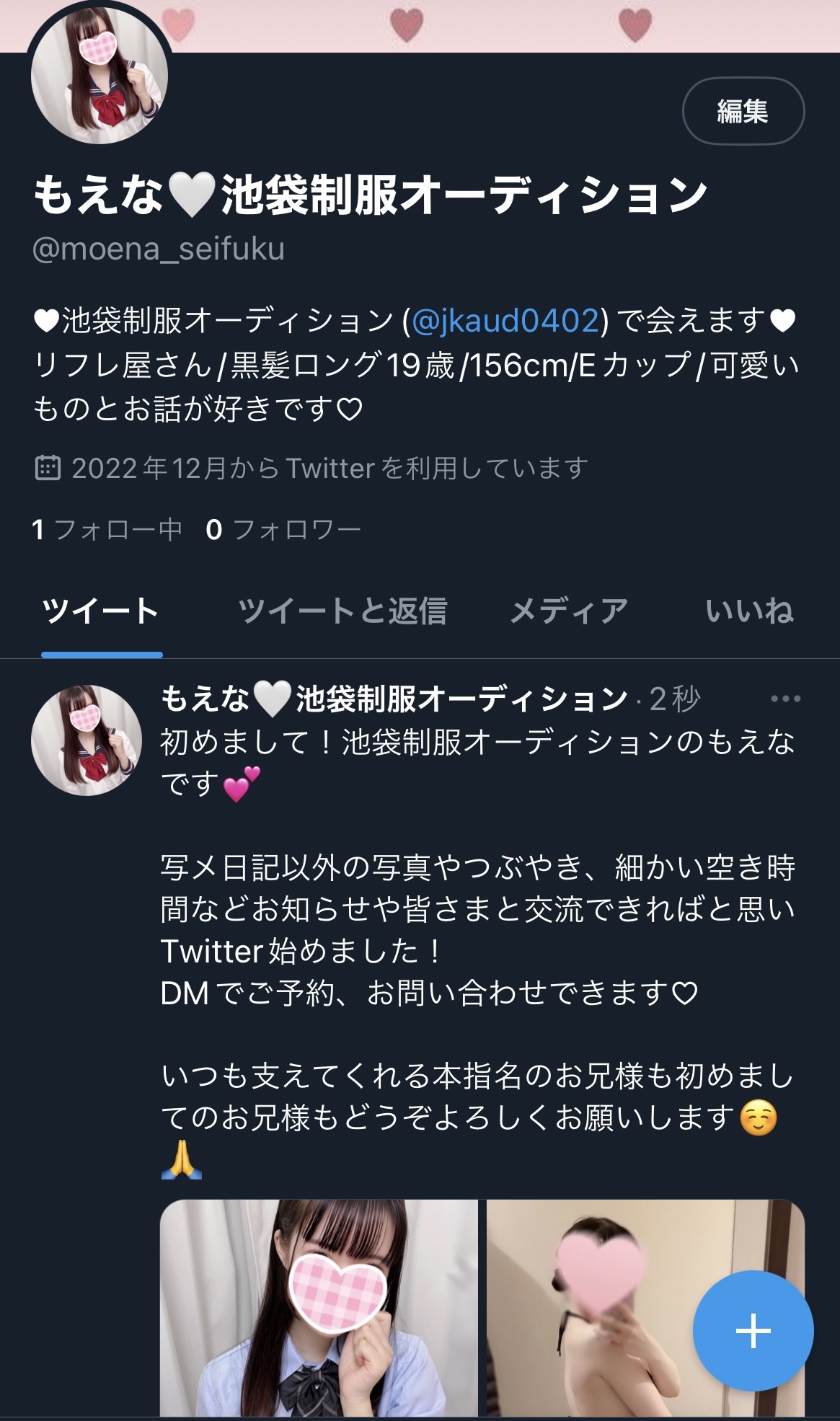The width and height of the screenshot is (840, 1421).
Task: Open the large profile picture at top
Action: pyautogui.click(x=100, y=76)
